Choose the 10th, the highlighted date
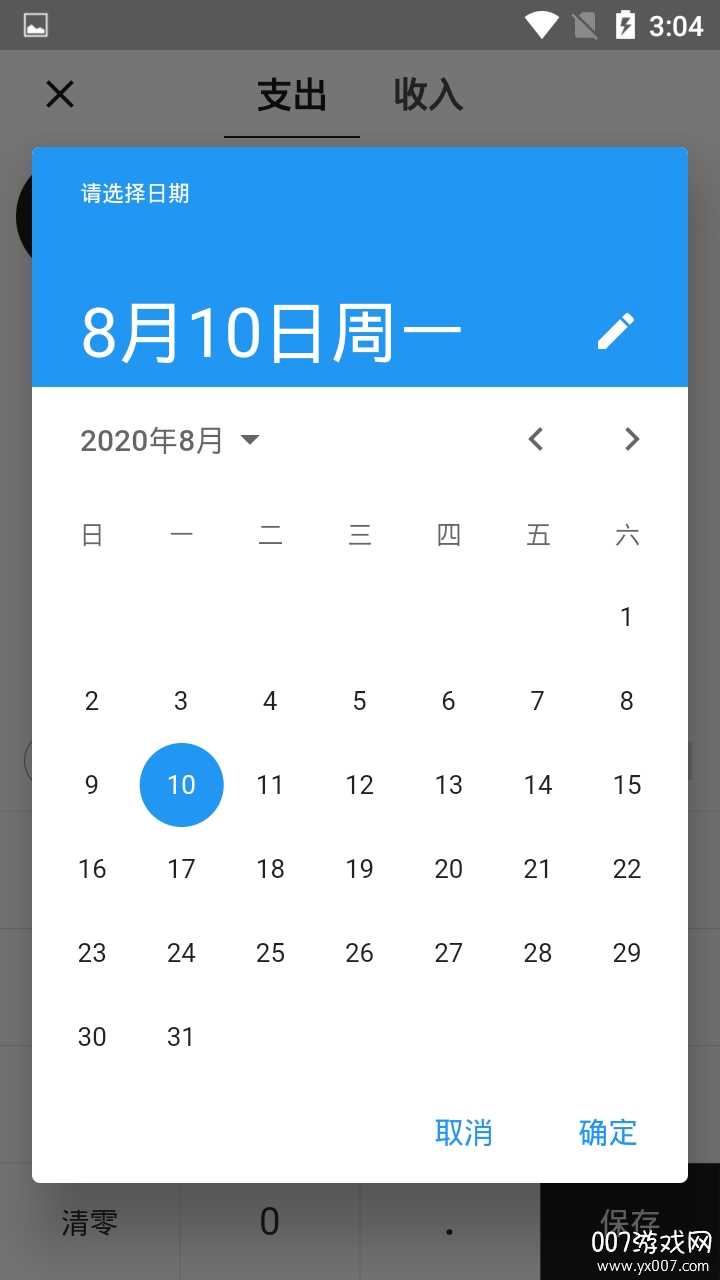Image resolution: width=720 pixels, height=1280 pixels. pyautogui.click(x=181, y=785)
